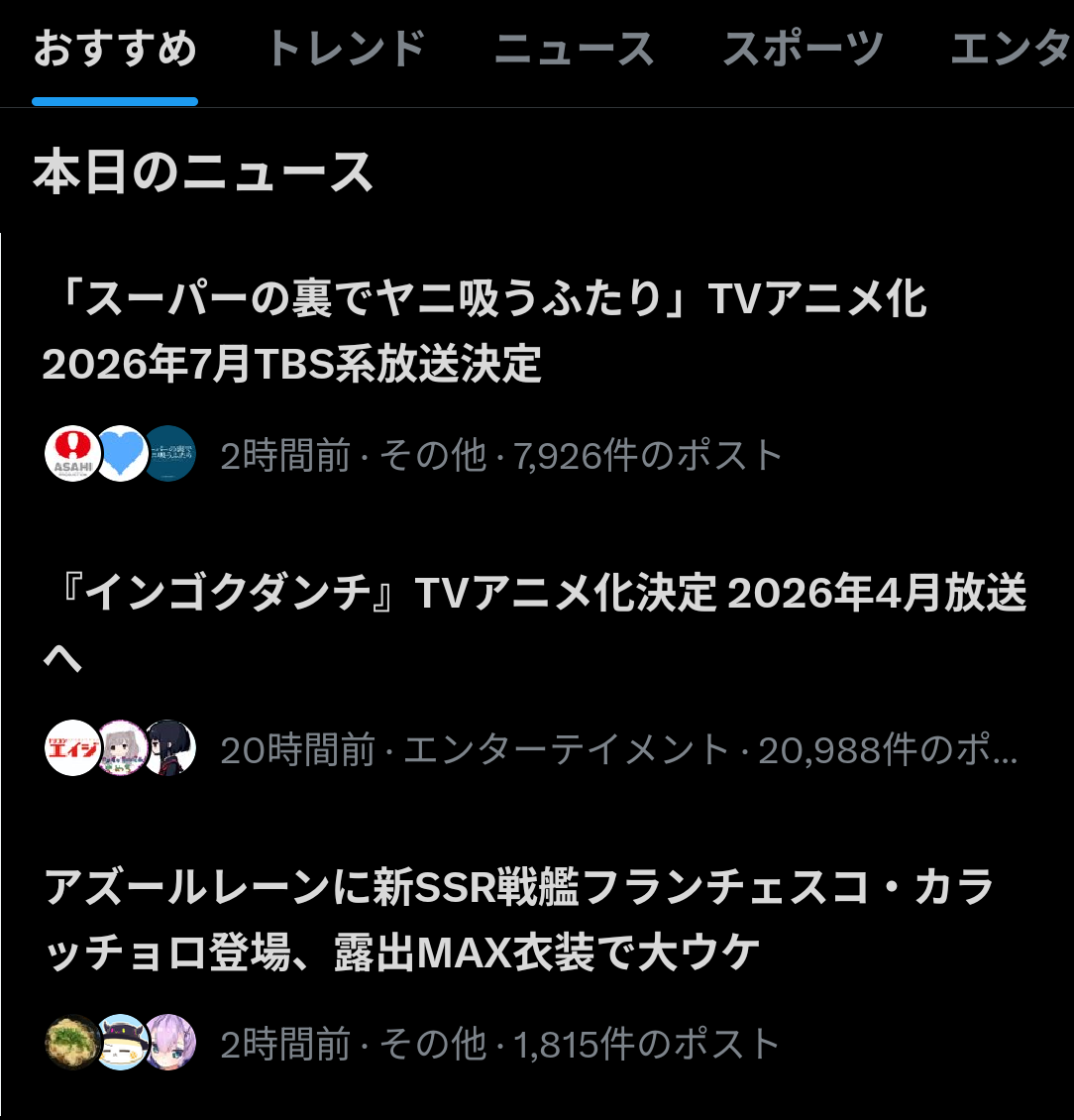Switch to the エンタメ tab
The image size is (1074, 1120).
[x=1011, y=50]
